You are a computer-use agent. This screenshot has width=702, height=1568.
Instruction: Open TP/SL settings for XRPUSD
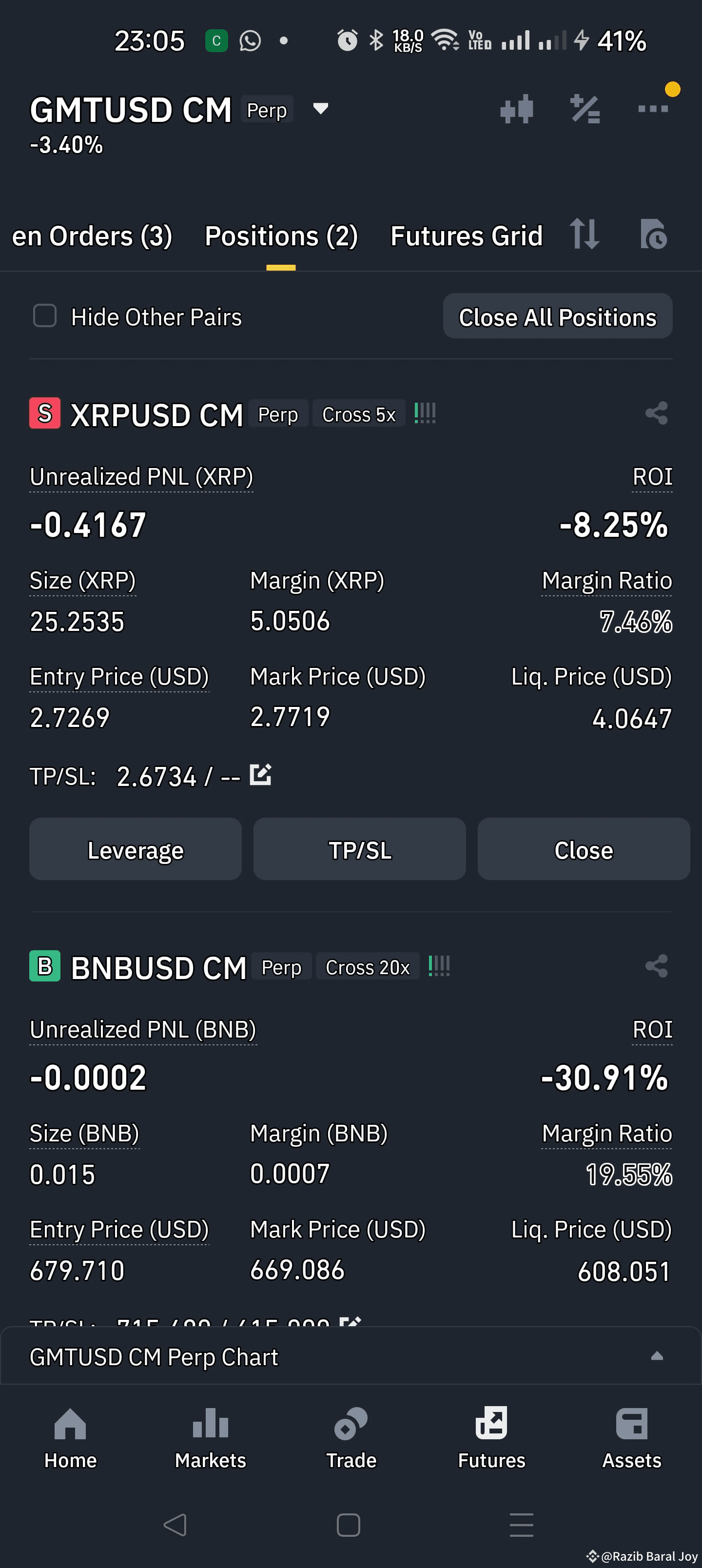tap(359, 849)
